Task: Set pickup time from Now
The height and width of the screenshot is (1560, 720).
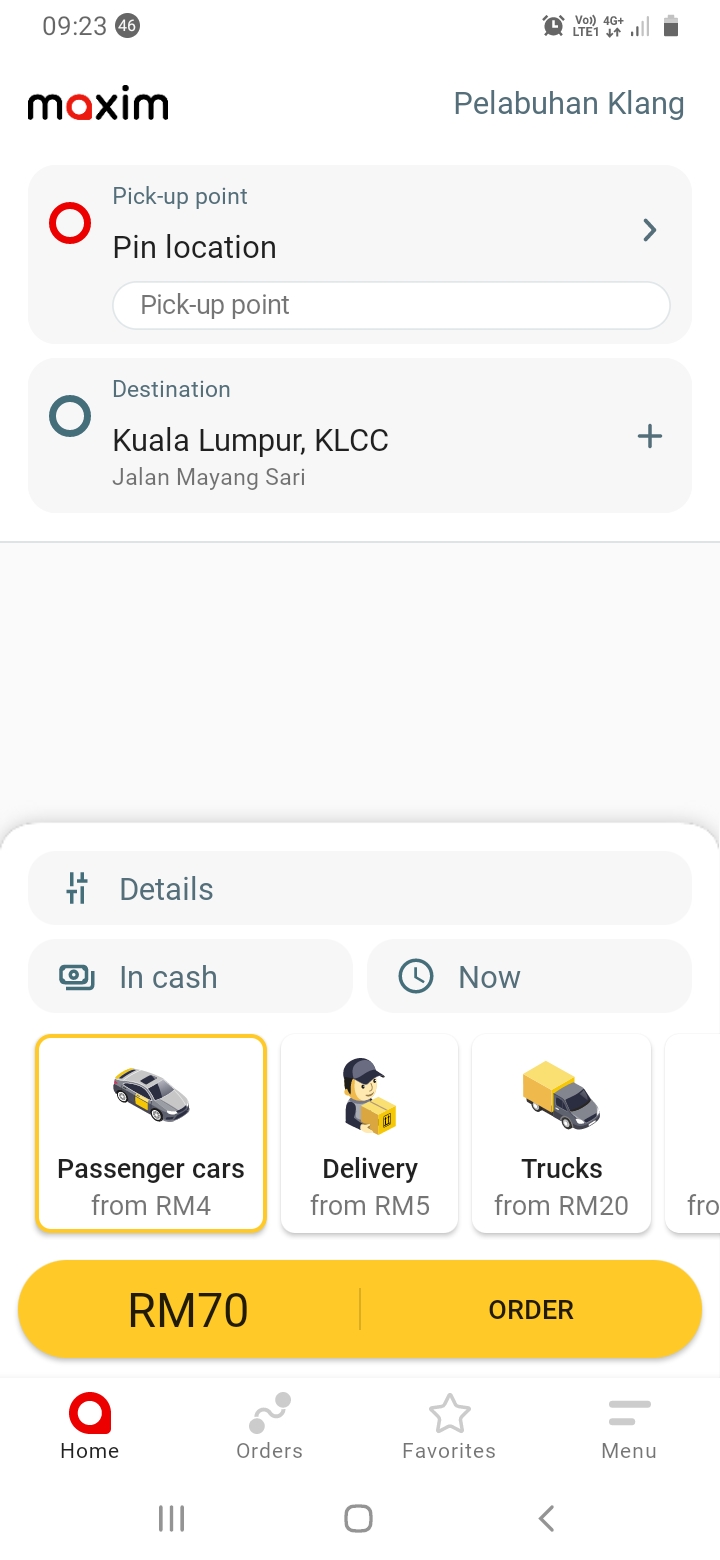Action: pyautogui.click(x=529, y=977)
